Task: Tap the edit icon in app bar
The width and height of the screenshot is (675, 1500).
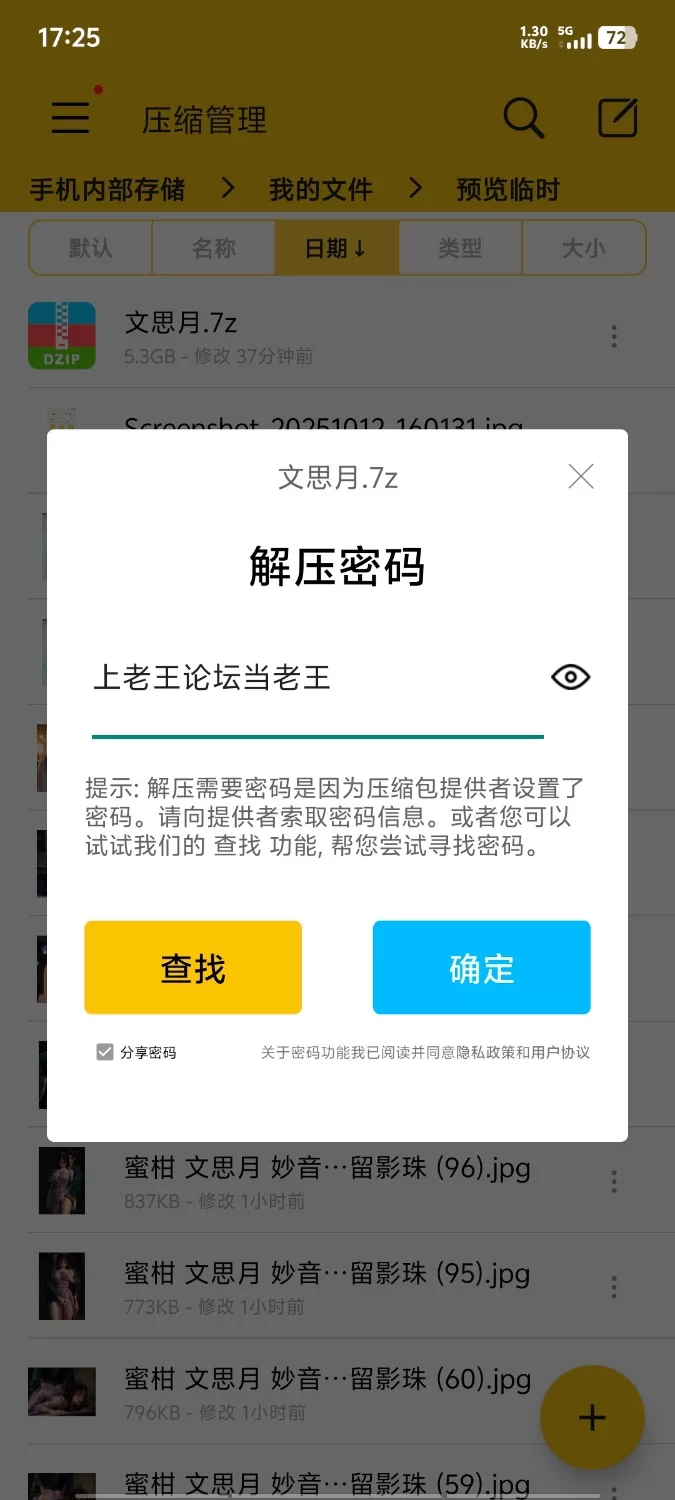Action: coord(617,119)
